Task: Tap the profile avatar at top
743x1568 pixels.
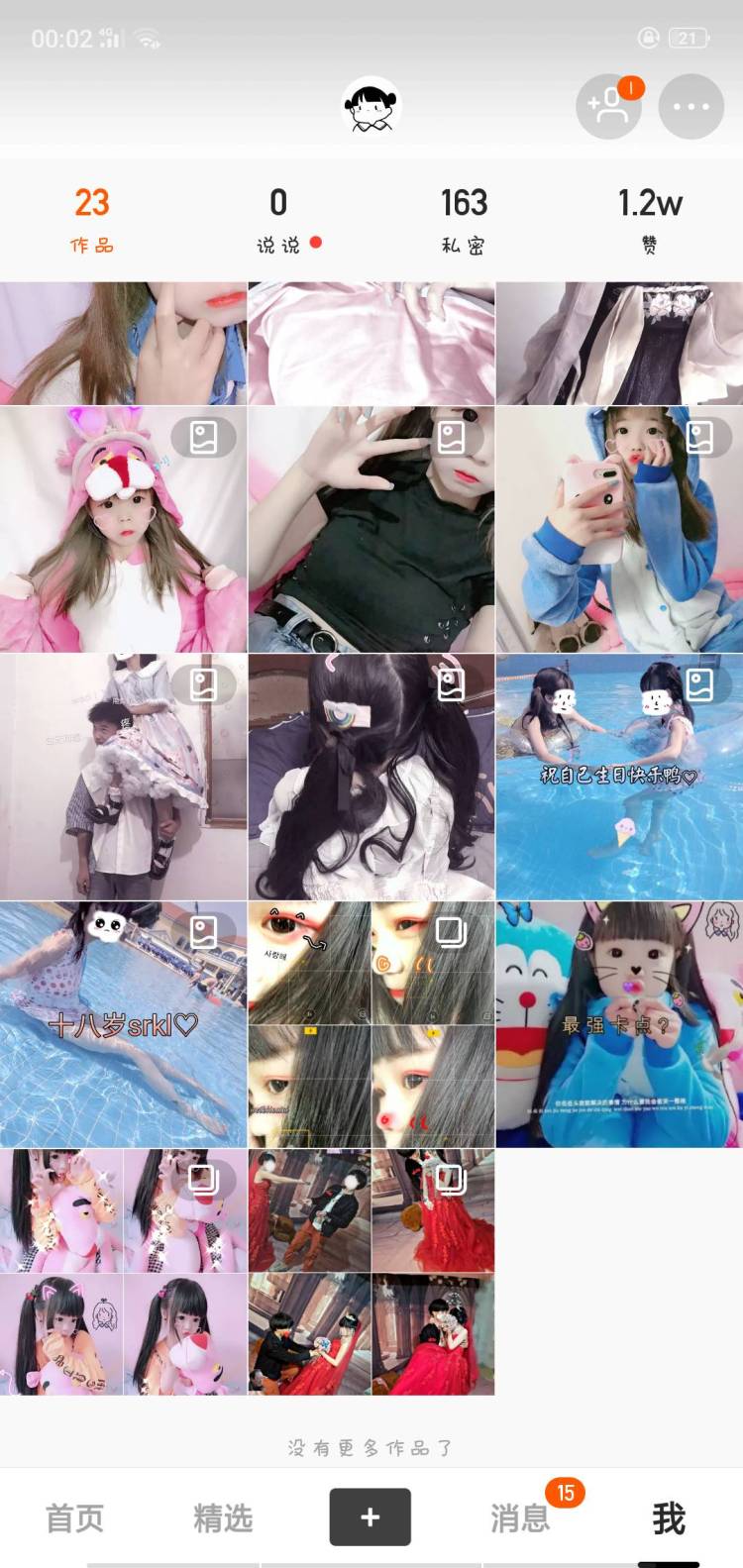Action: click(x=371, y=106)
